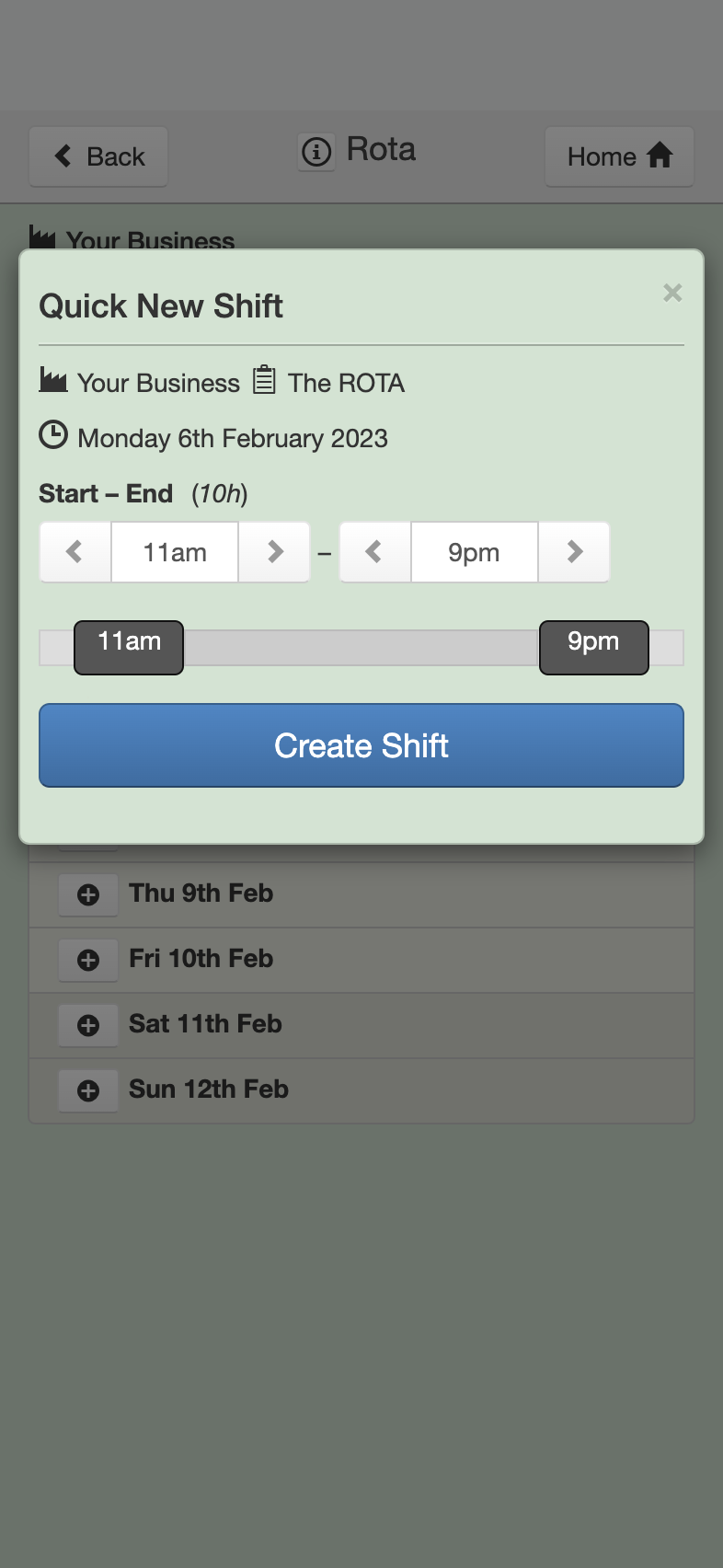Select the 11am slider handle
The height and width of the screenshot is (1568, 723).
(129, 648)
